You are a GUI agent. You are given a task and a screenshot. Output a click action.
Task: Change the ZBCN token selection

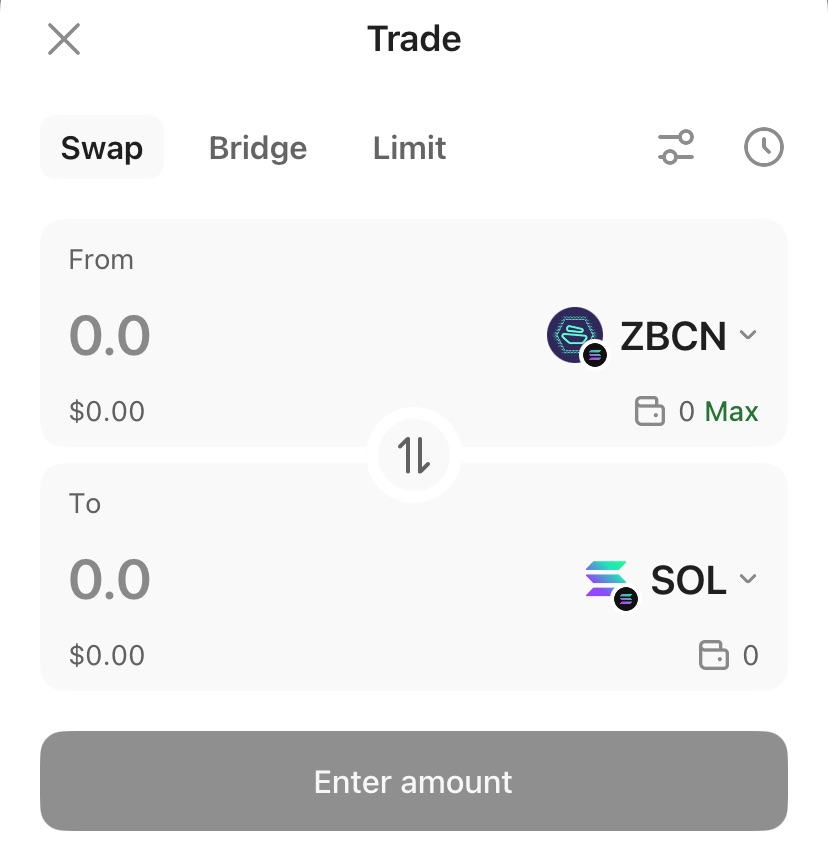coord(653,336)
